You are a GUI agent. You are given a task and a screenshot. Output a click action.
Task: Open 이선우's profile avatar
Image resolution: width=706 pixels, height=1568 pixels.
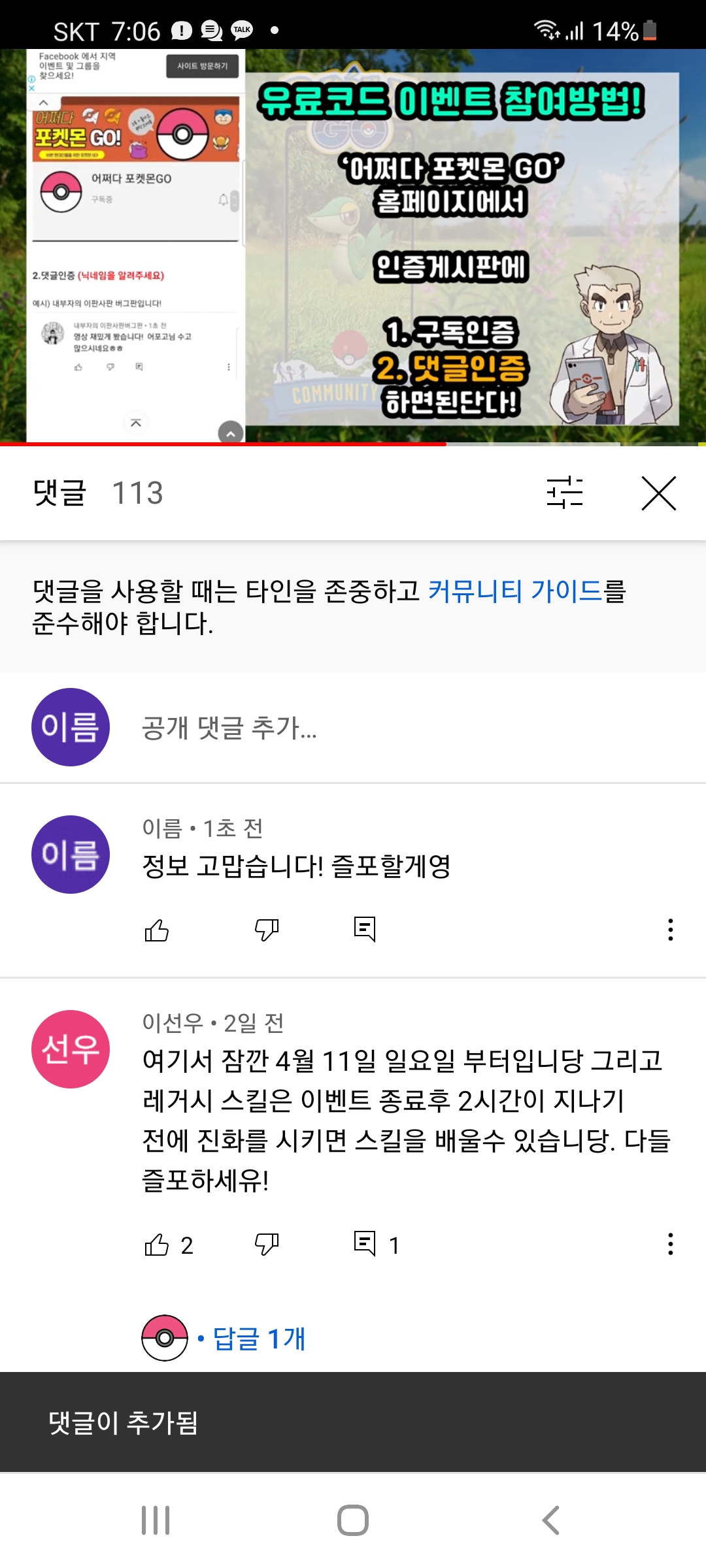pos(71,1049)
